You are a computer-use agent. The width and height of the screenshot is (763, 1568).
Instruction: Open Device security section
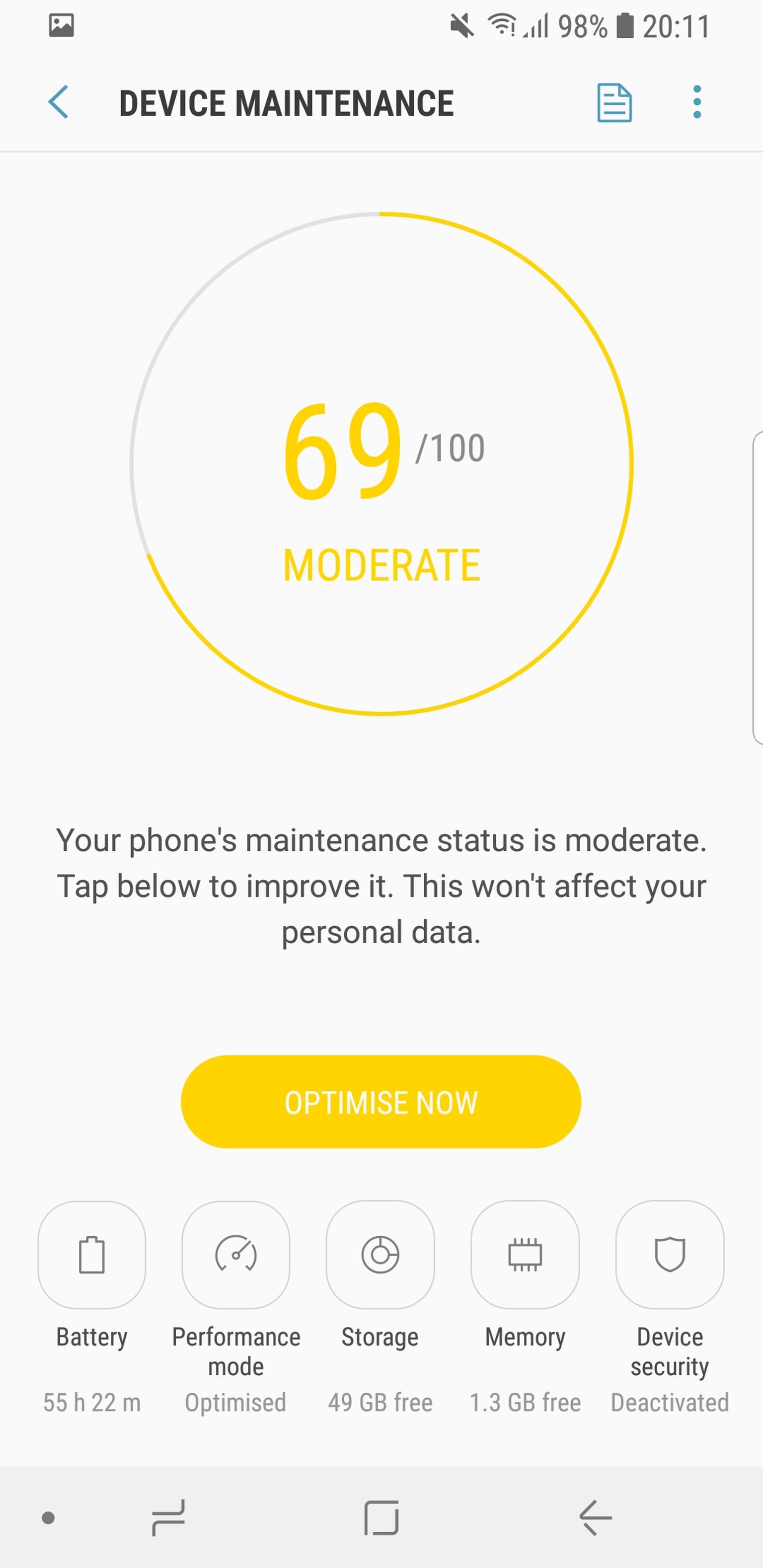(669, 1255)
